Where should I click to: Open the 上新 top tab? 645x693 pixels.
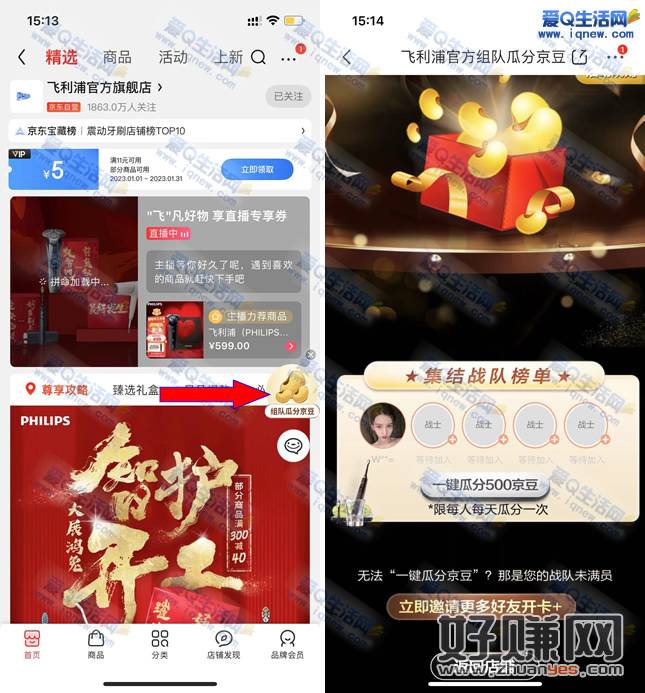[x=228, y=57]
